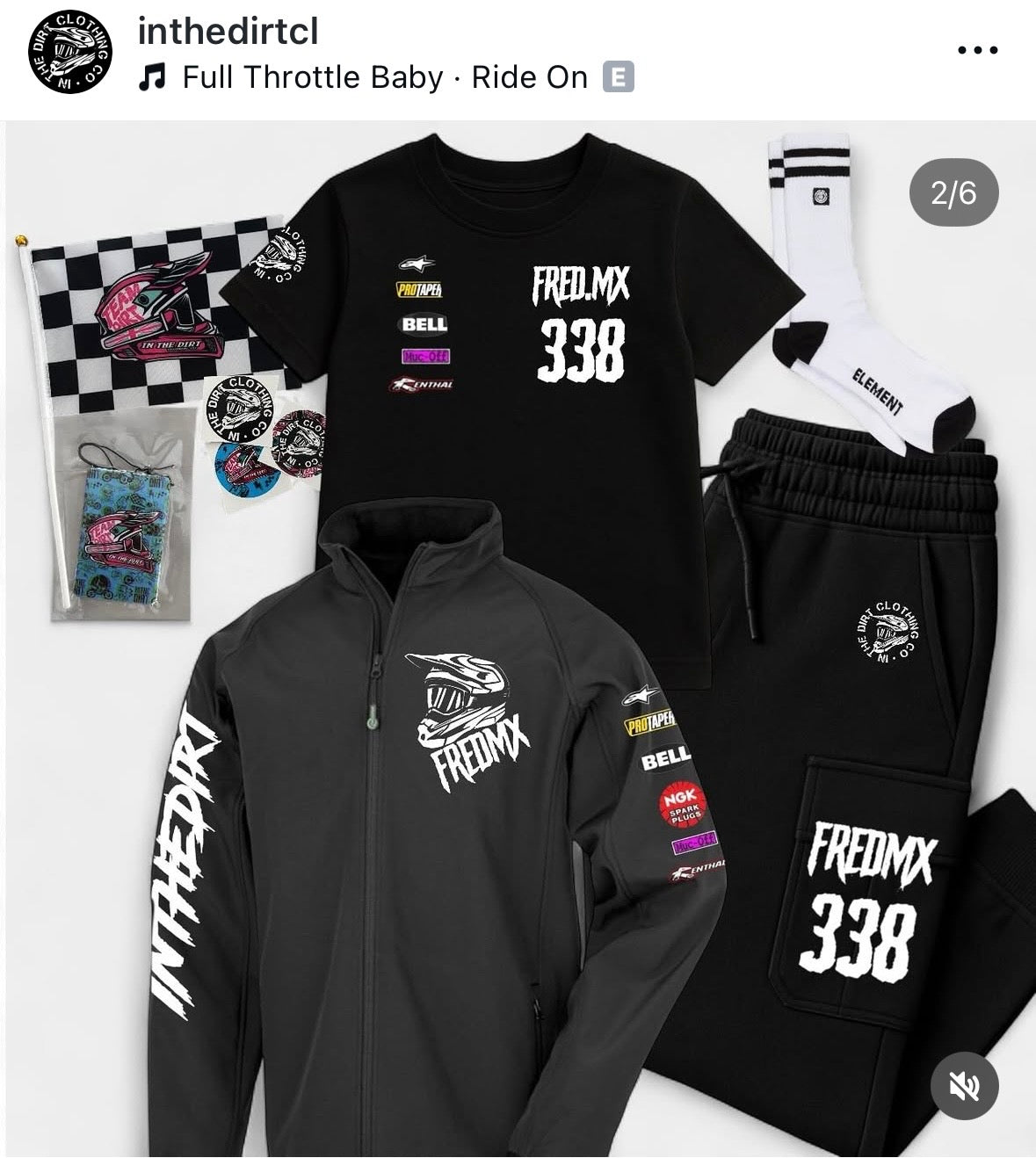
Task: Open the inthedirtcl username link
Action: pyautogui.click(x=228, y=32)
